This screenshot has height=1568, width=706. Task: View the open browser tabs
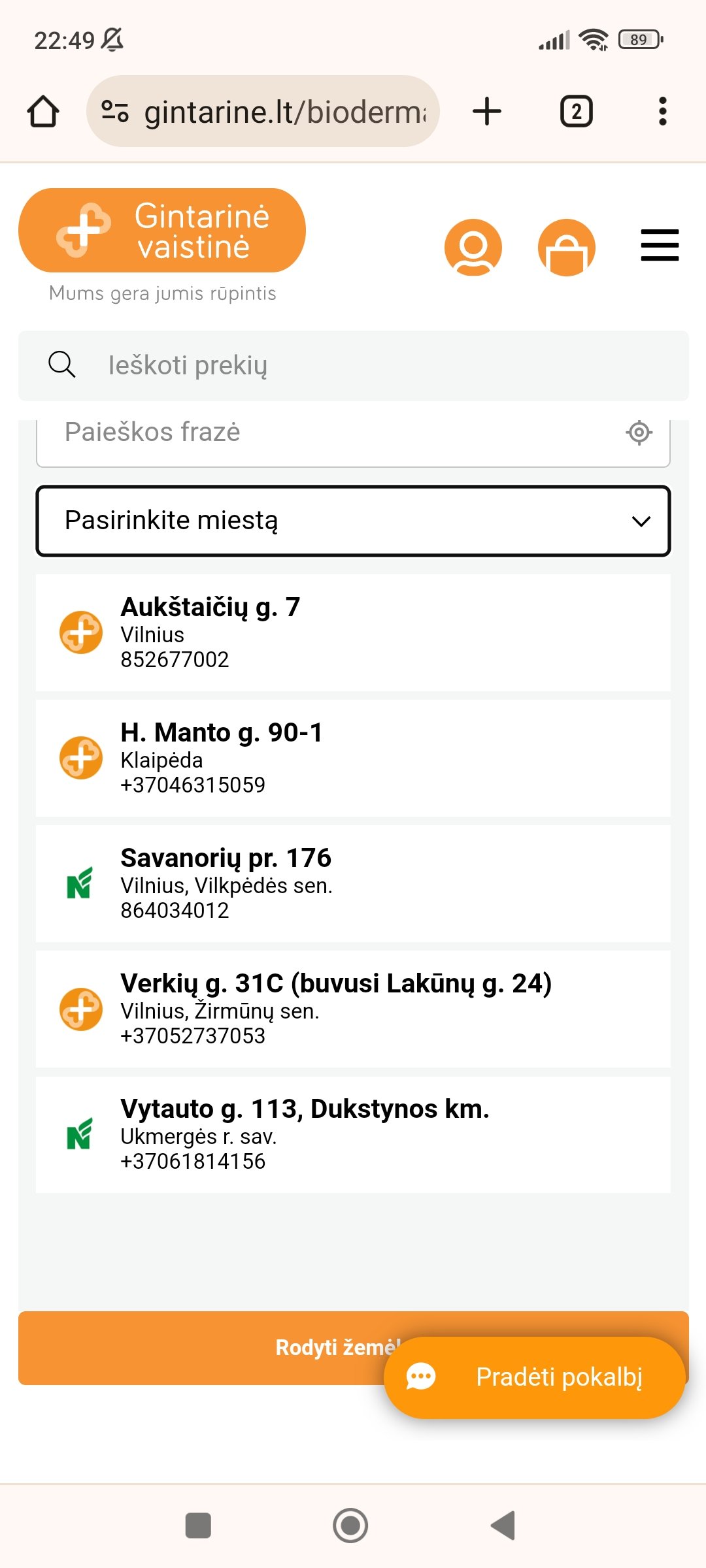576,111
